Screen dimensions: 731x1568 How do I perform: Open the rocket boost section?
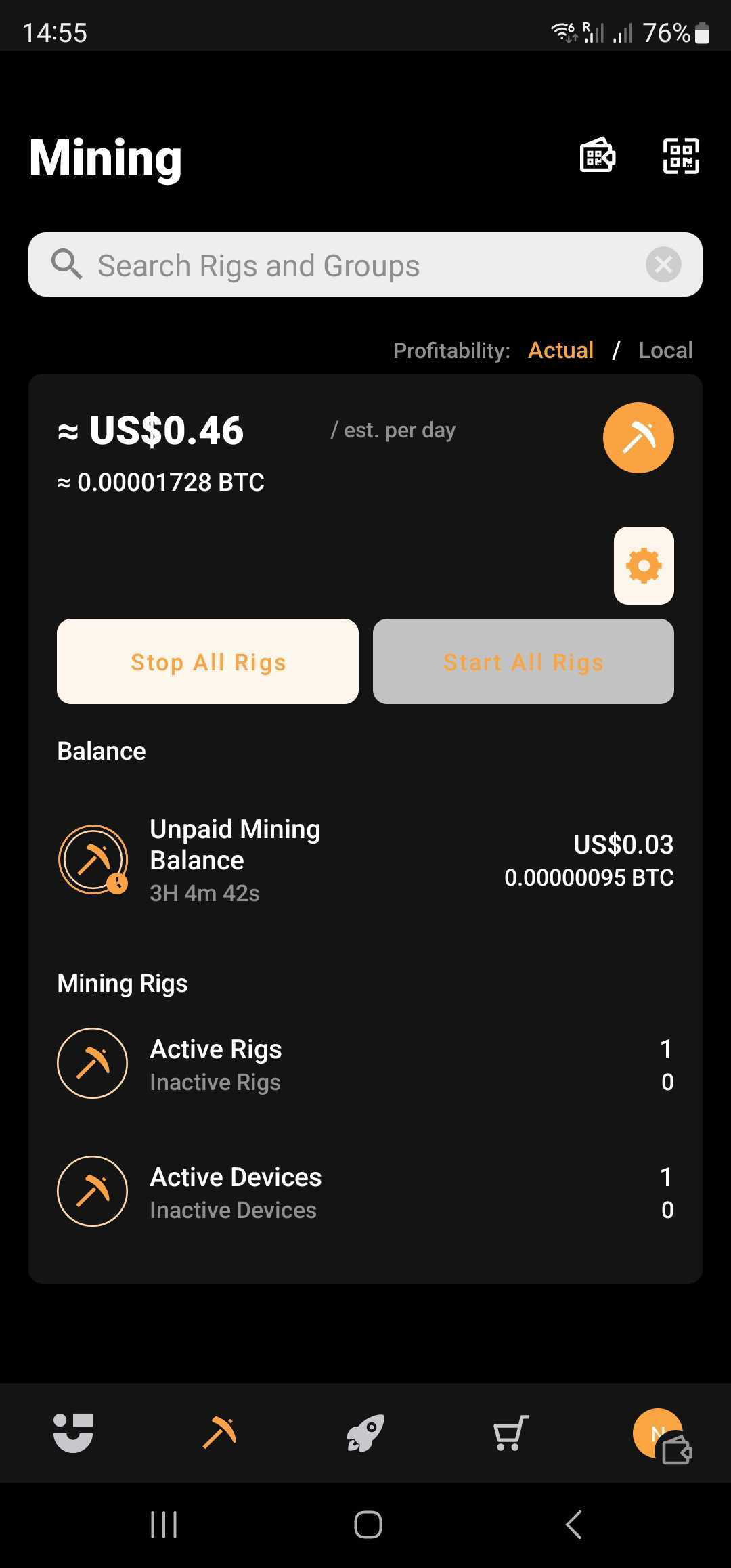click(366, 1435)
